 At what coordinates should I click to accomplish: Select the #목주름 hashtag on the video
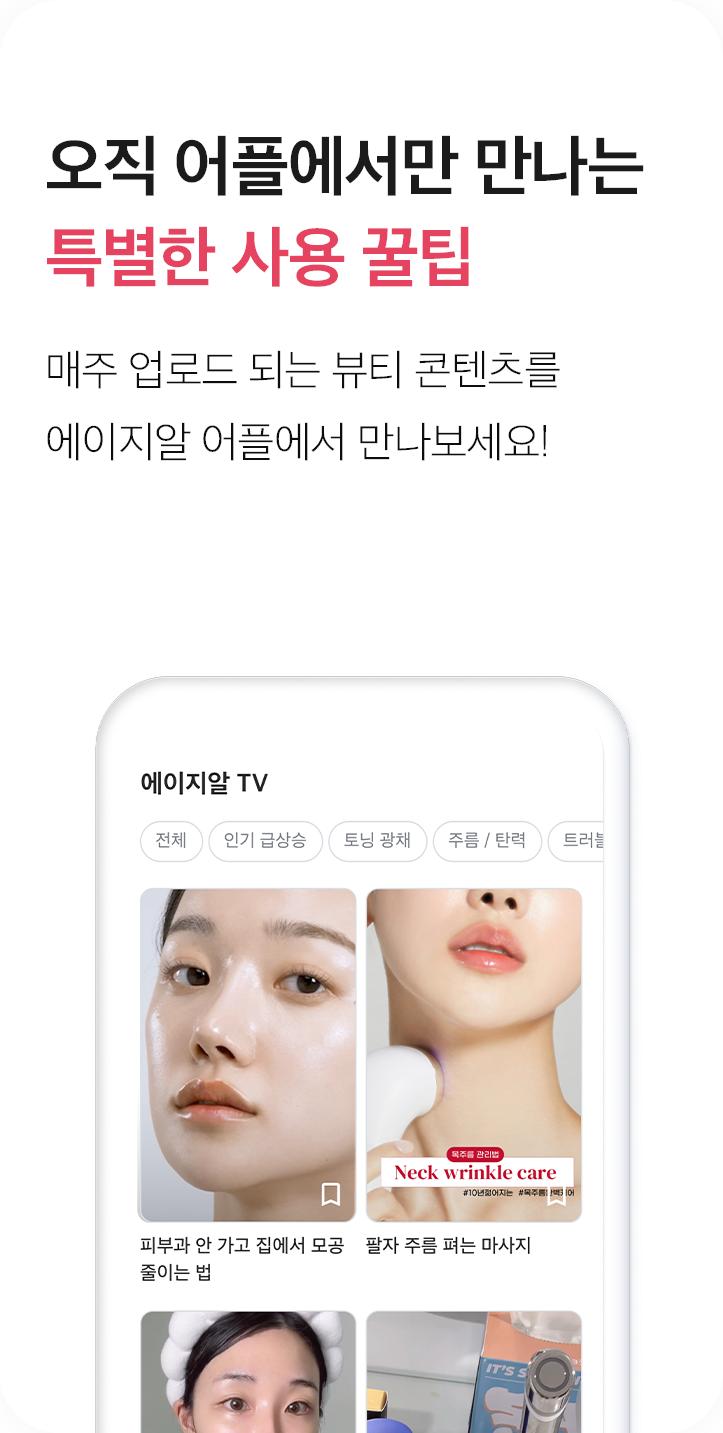coord(540,1192)
